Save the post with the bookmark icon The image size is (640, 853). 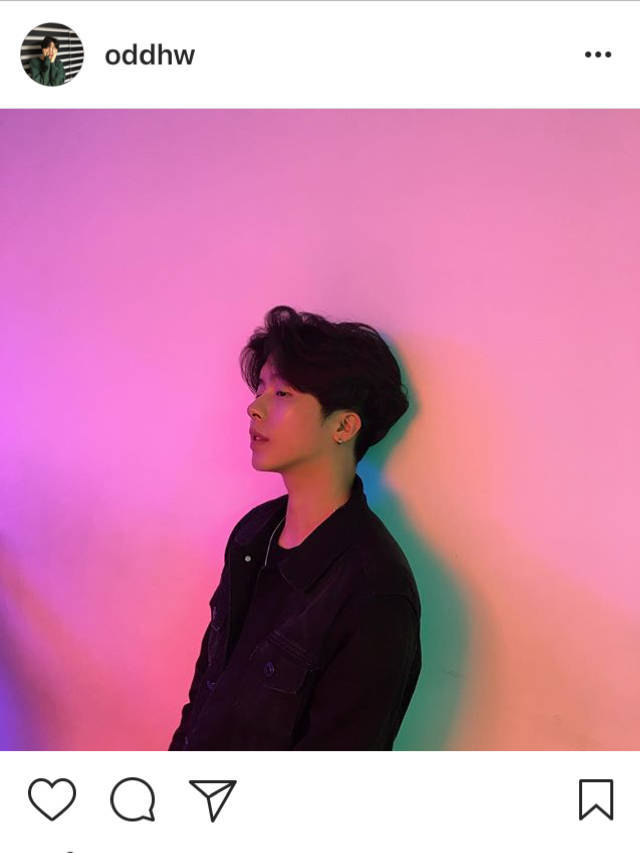point(596,799)
